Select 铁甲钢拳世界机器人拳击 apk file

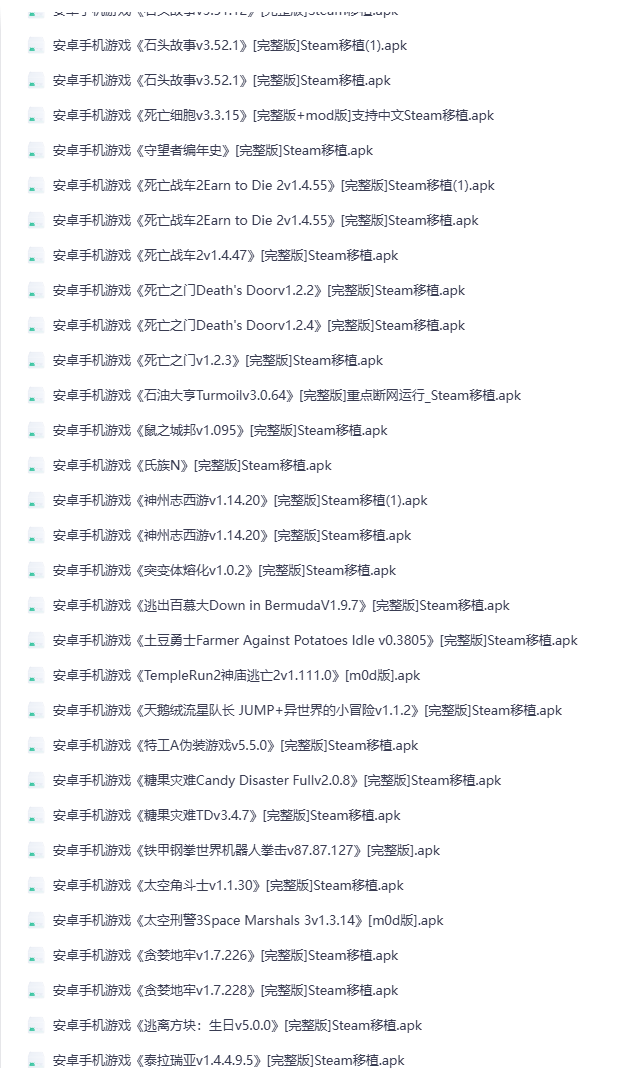tap(246, 850)
